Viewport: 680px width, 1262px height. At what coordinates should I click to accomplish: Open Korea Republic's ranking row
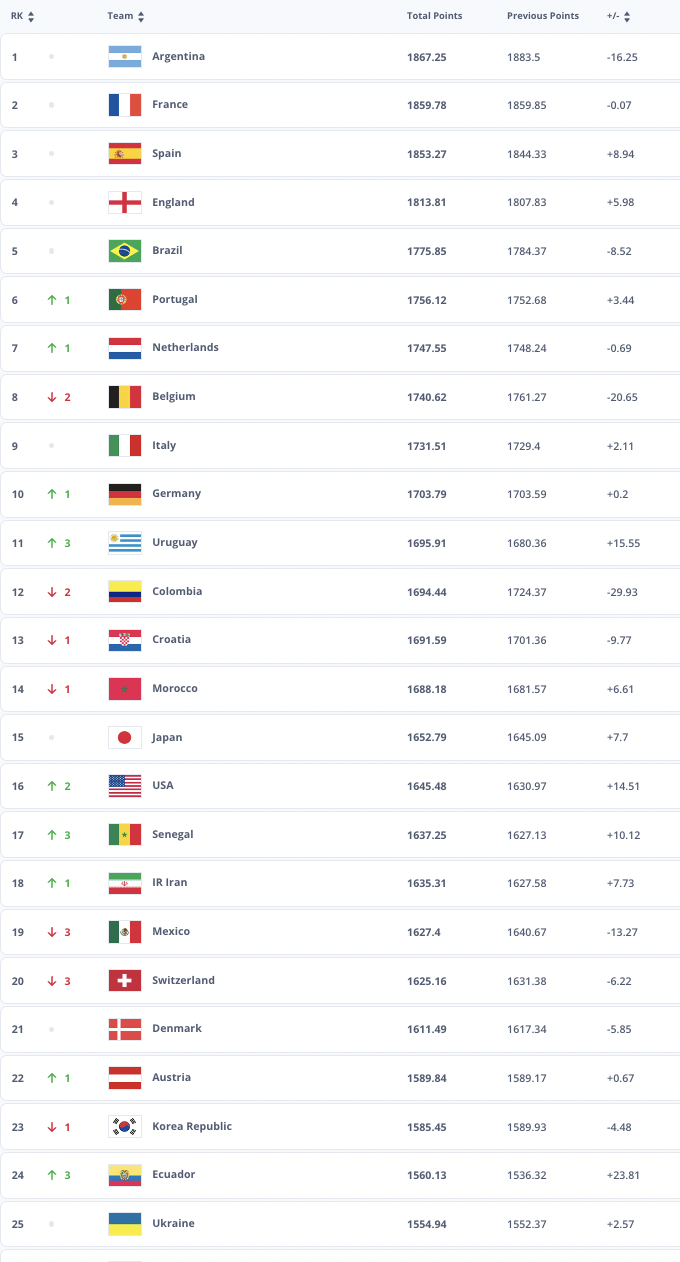[340, 1127]
